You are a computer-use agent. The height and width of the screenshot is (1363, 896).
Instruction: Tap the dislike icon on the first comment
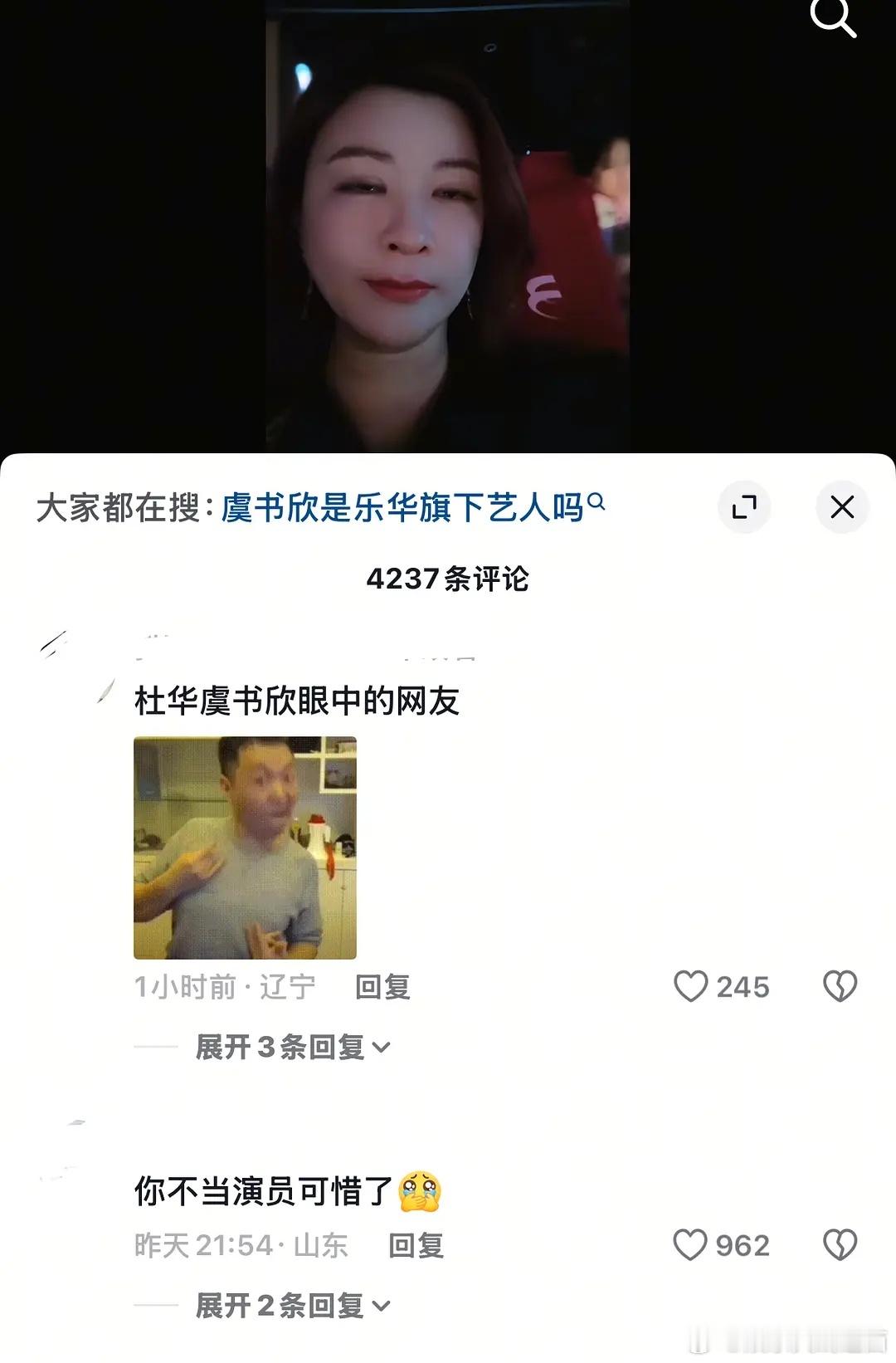tap(840, 988)
